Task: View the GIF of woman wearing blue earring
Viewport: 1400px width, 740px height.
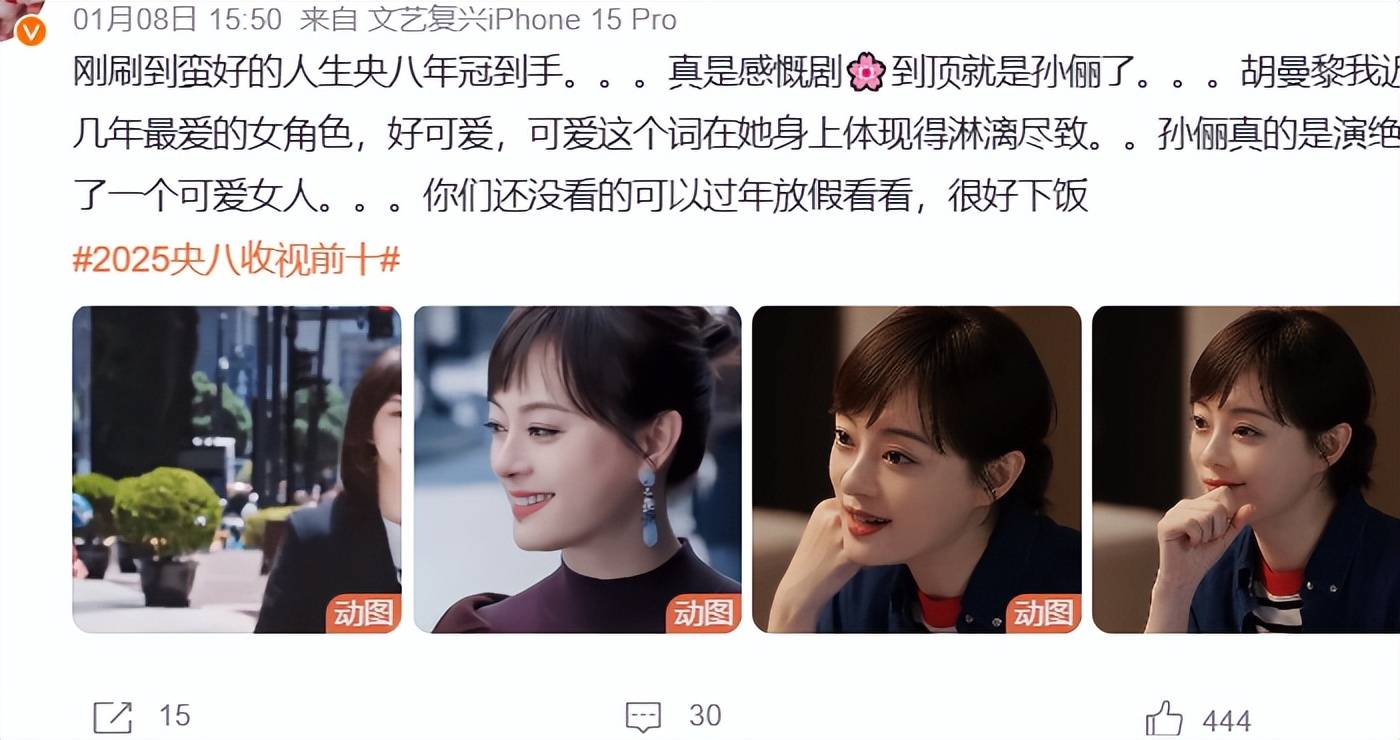Action: click(x=577, y=469)
